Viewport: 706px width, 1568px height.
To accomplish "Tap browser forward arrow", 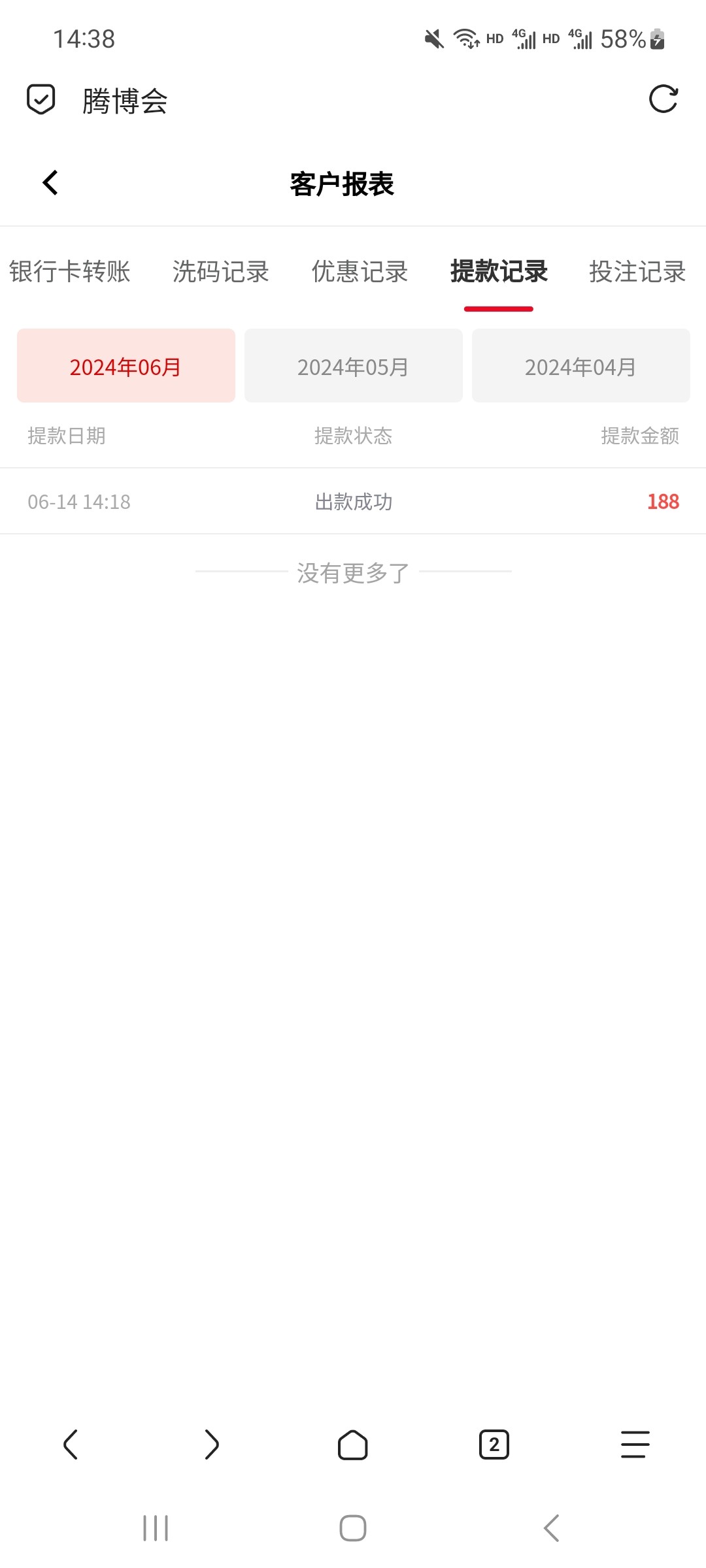I will tap(211, 1445).
